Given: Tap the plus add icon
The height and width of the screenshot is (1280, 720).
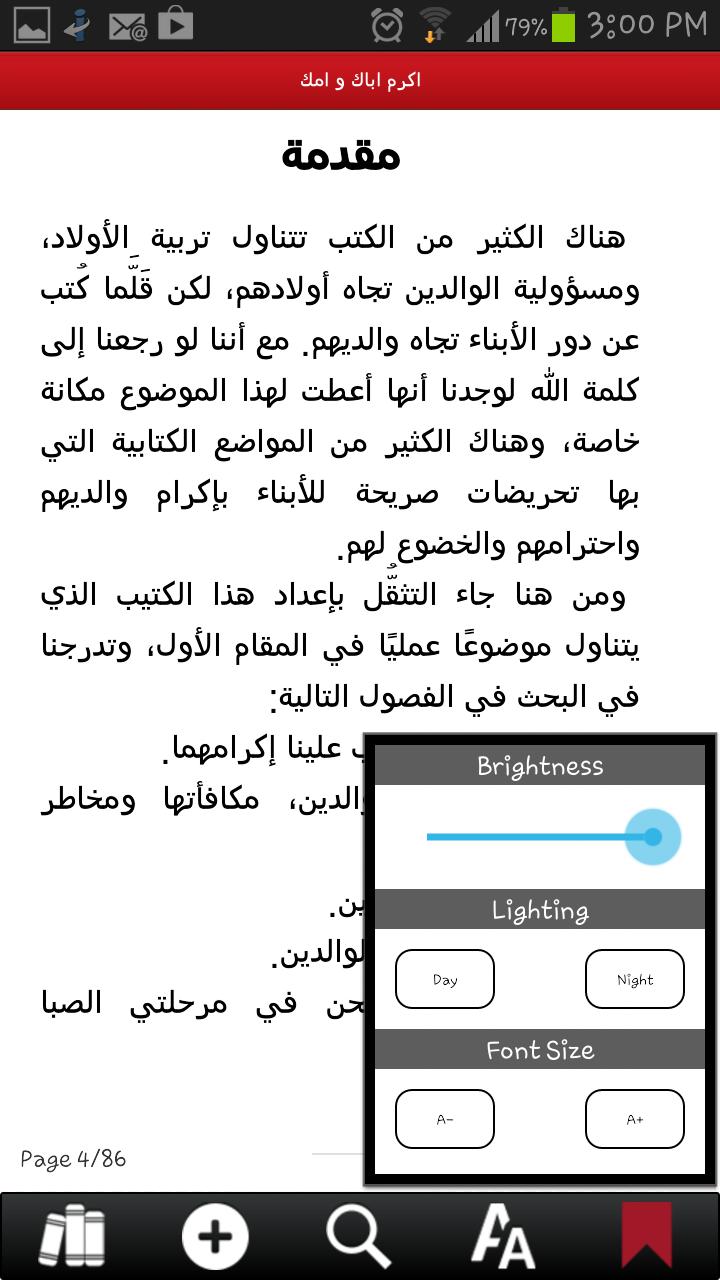Looking at the screenshot, I should tap(215, 1236).
